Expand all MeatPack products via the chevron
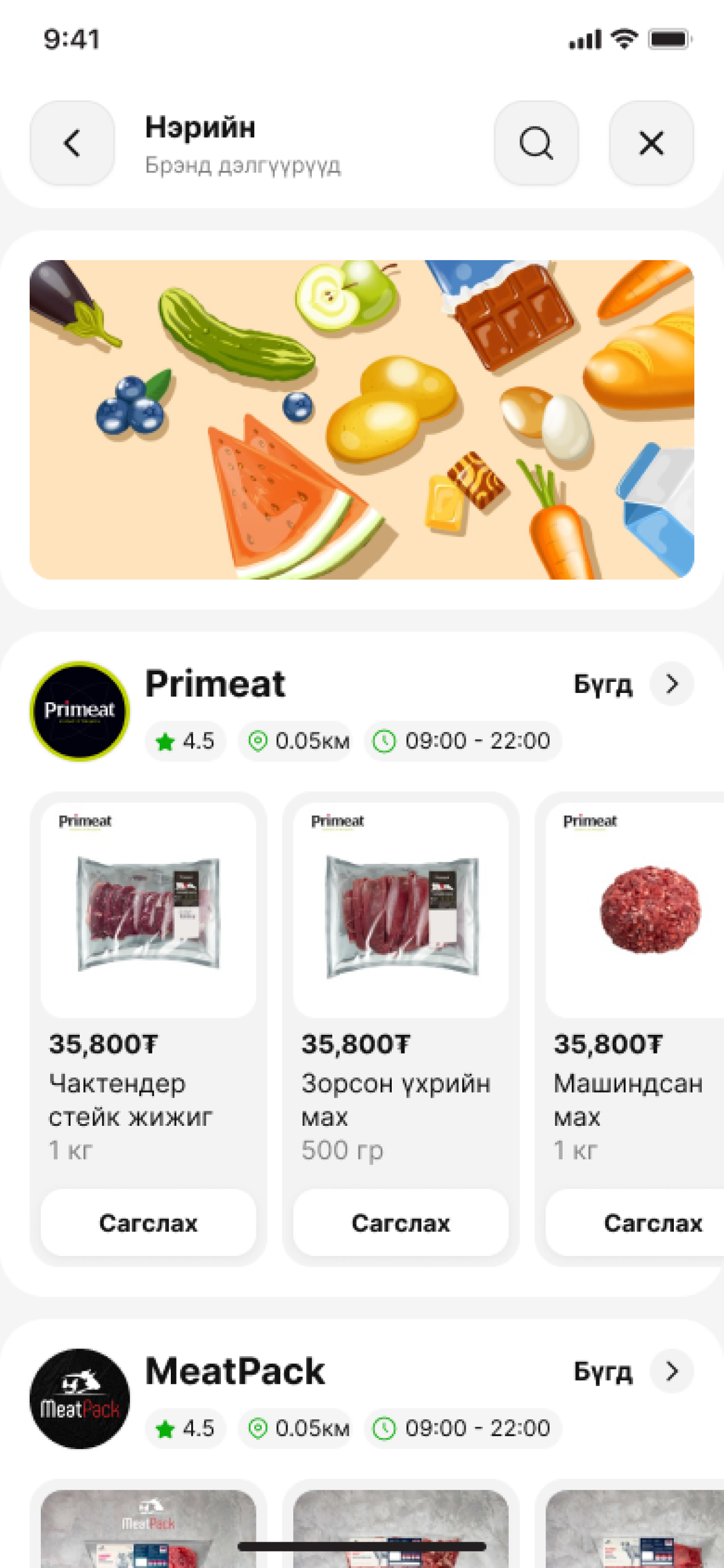724x1568 pixels. [x=671, y=1371]
